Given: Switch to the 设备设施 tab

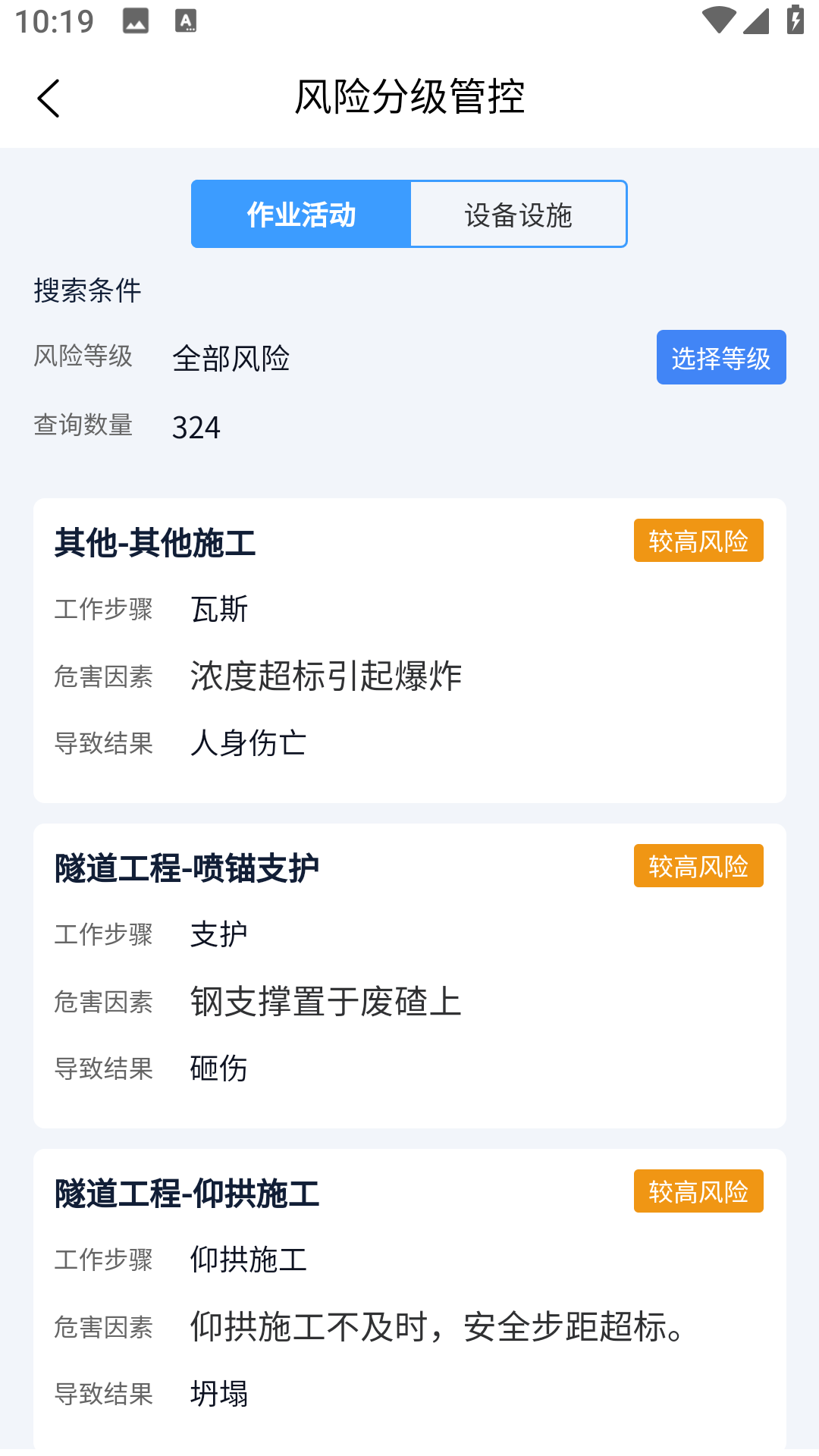Looking at the screenshot, I should [519, 214].
